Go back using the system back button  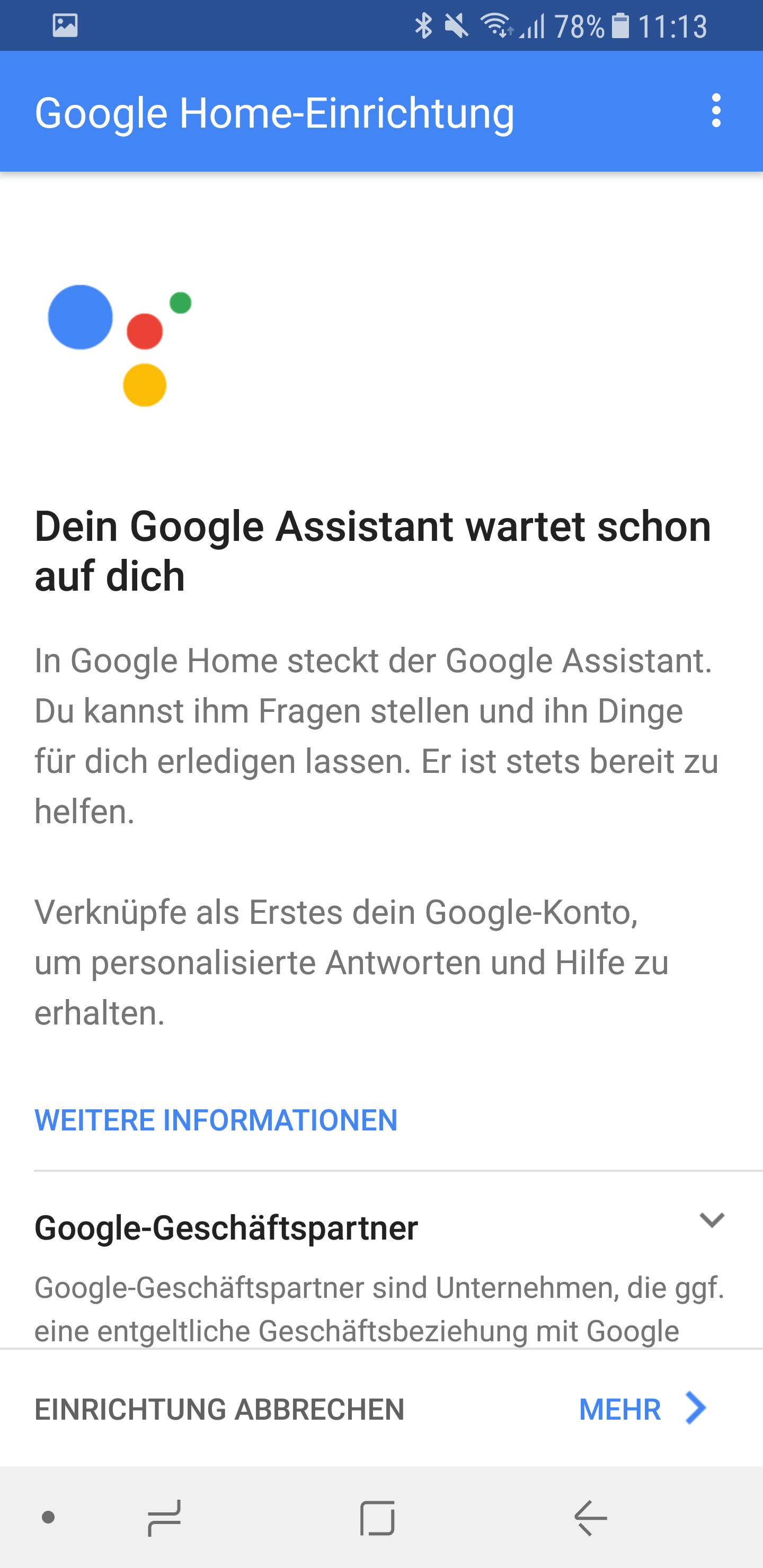[589, 1518]
